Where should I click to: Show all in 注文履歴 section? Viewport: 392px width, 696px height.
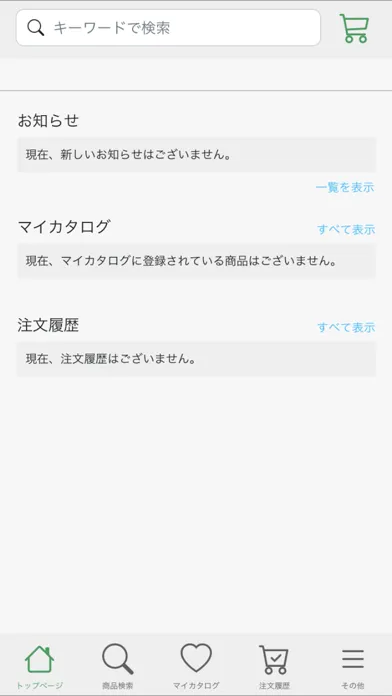click(346, 328)
